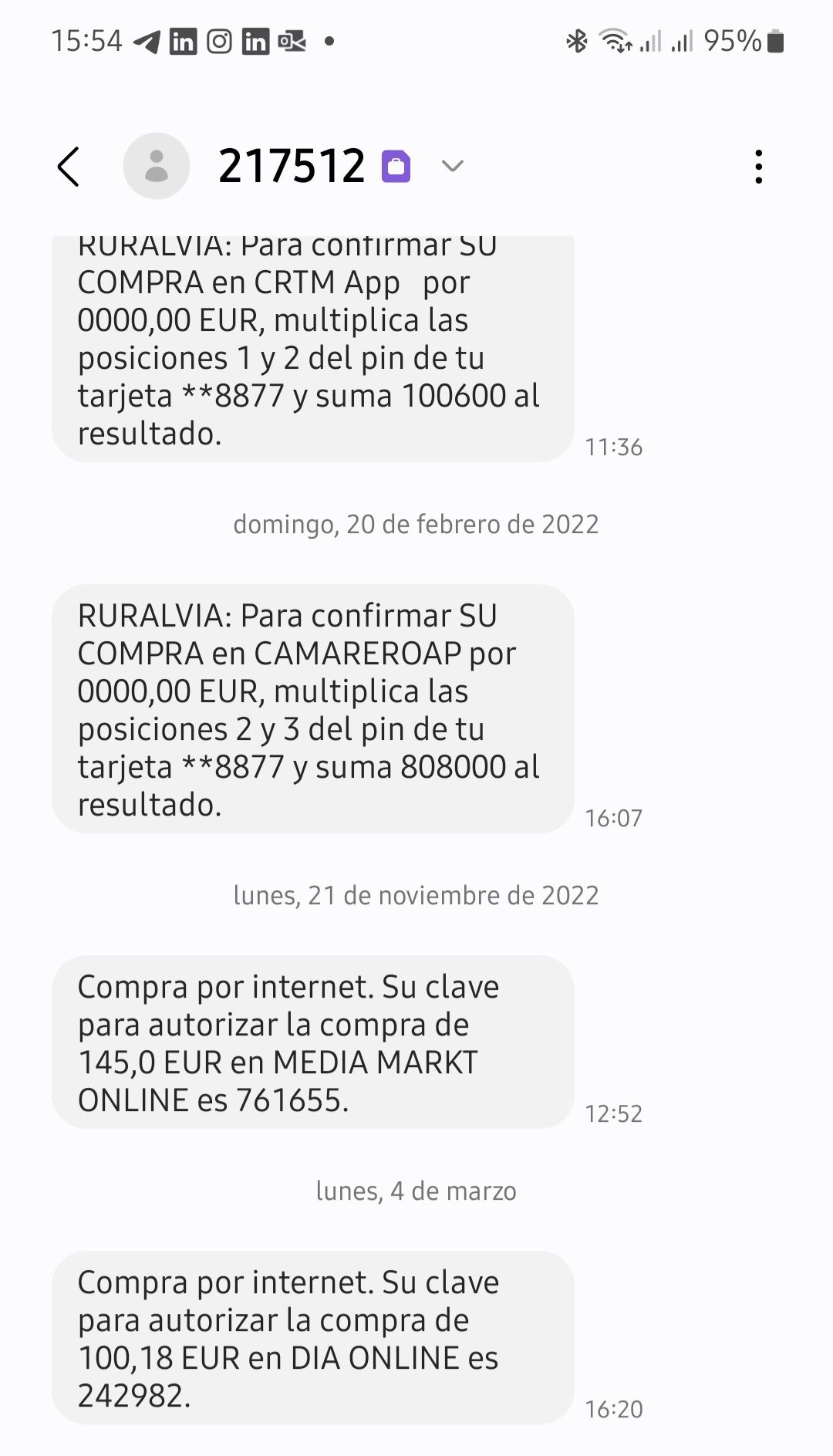Expand the chevron next to sender 217512

454,165
